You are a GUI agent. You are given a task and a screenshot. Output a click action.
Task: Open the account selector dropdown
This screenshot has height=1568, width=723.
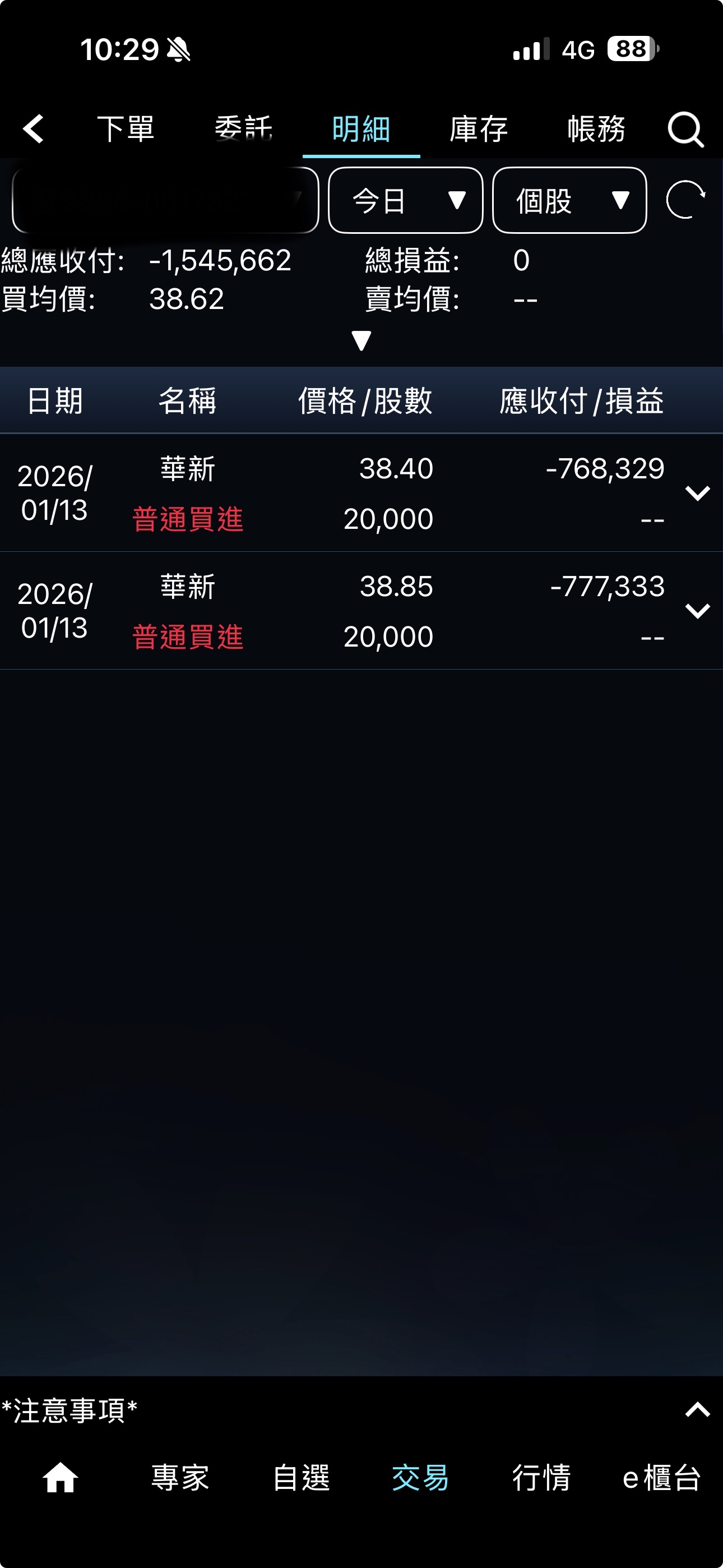click(165, 200)
